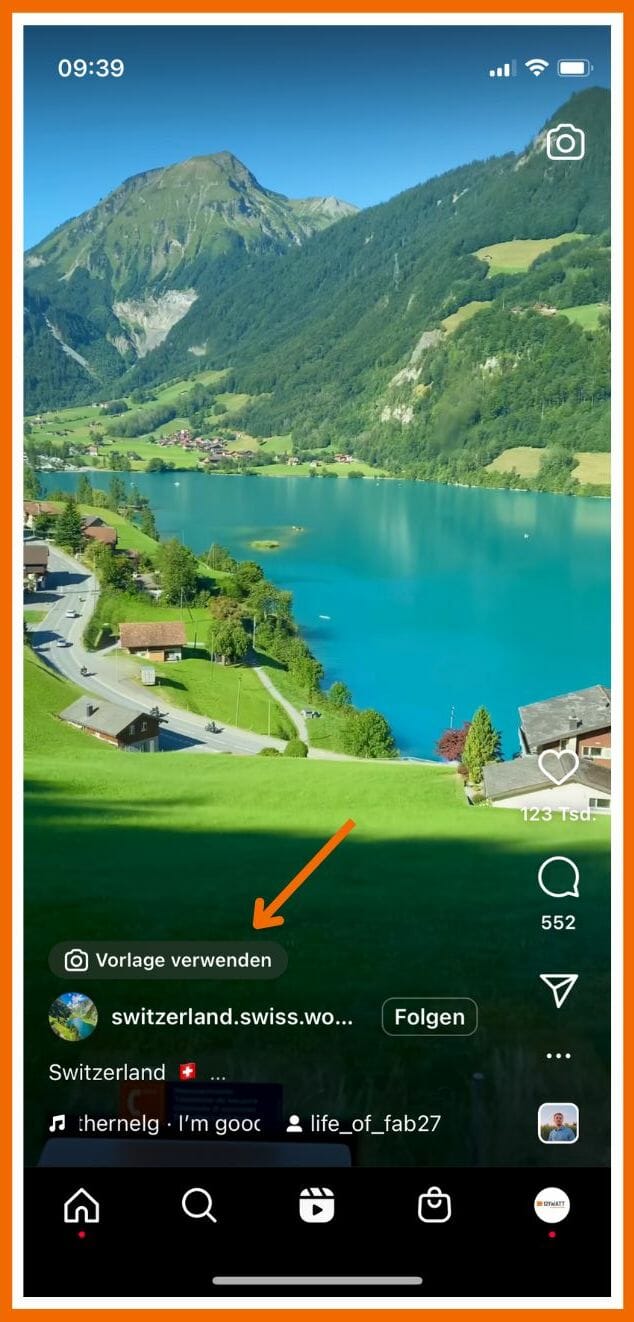Open the switzerland.swiss.wo... username link
The width and height of the screenshot is (634, 1322).
(x=232, y=1017)
